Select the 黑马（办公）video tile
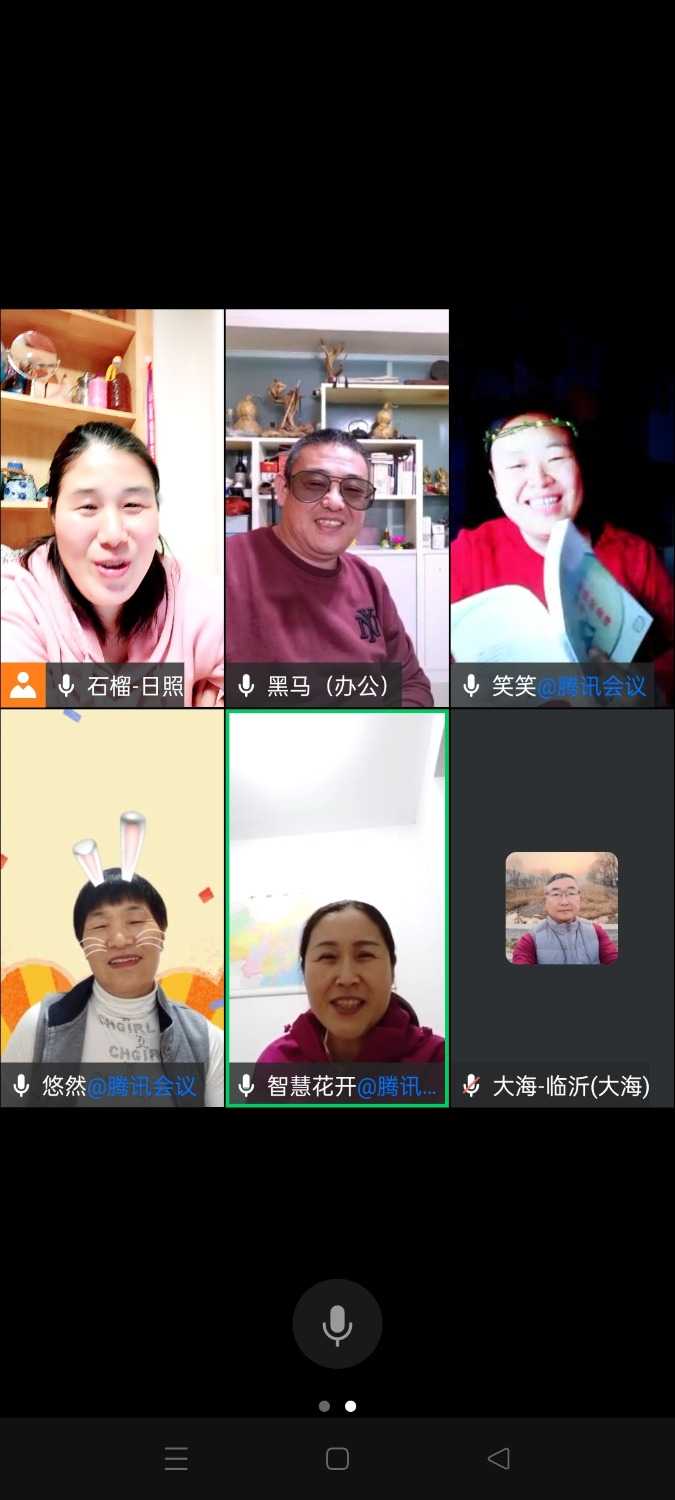The height and width of the screenshot is (1500, 675). coord(337,507)
